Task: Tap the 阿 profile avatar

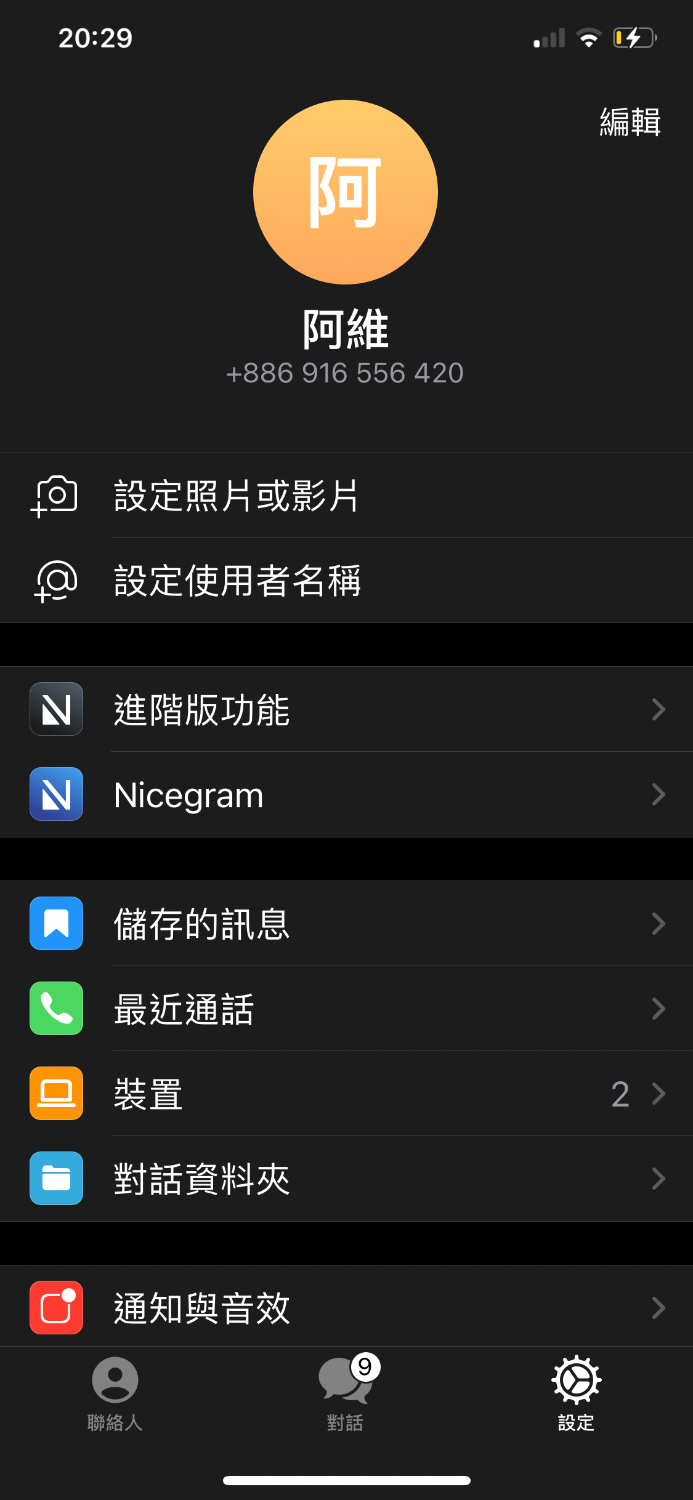Action: click(x=345, y=192)
